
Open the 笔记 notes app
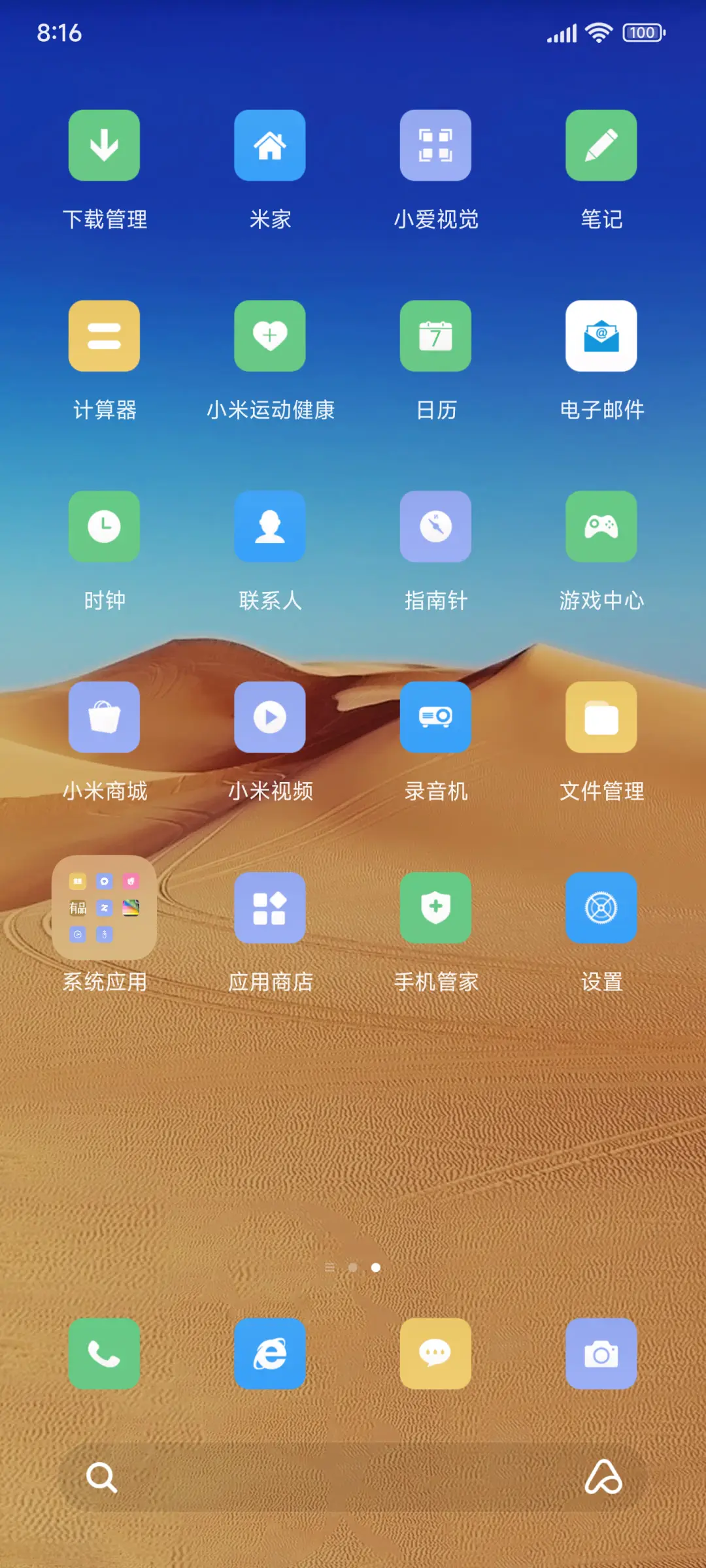(601, 146)
